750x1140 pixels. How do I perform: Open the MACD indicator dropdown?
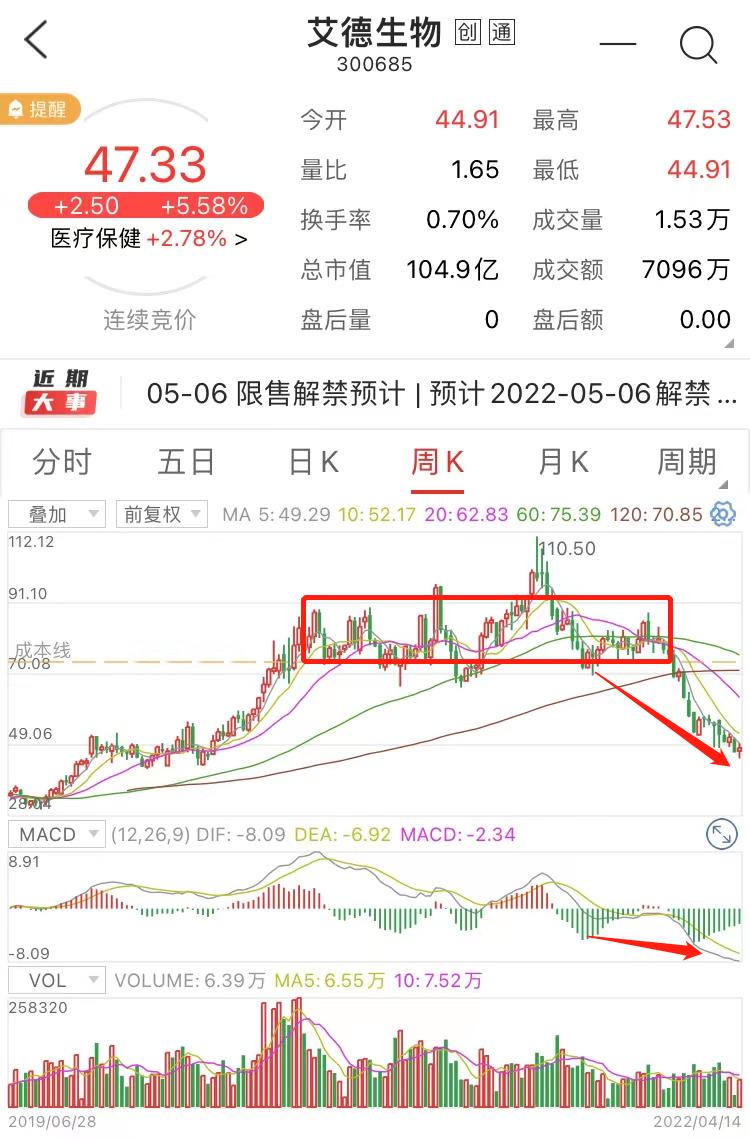(57, 834)
